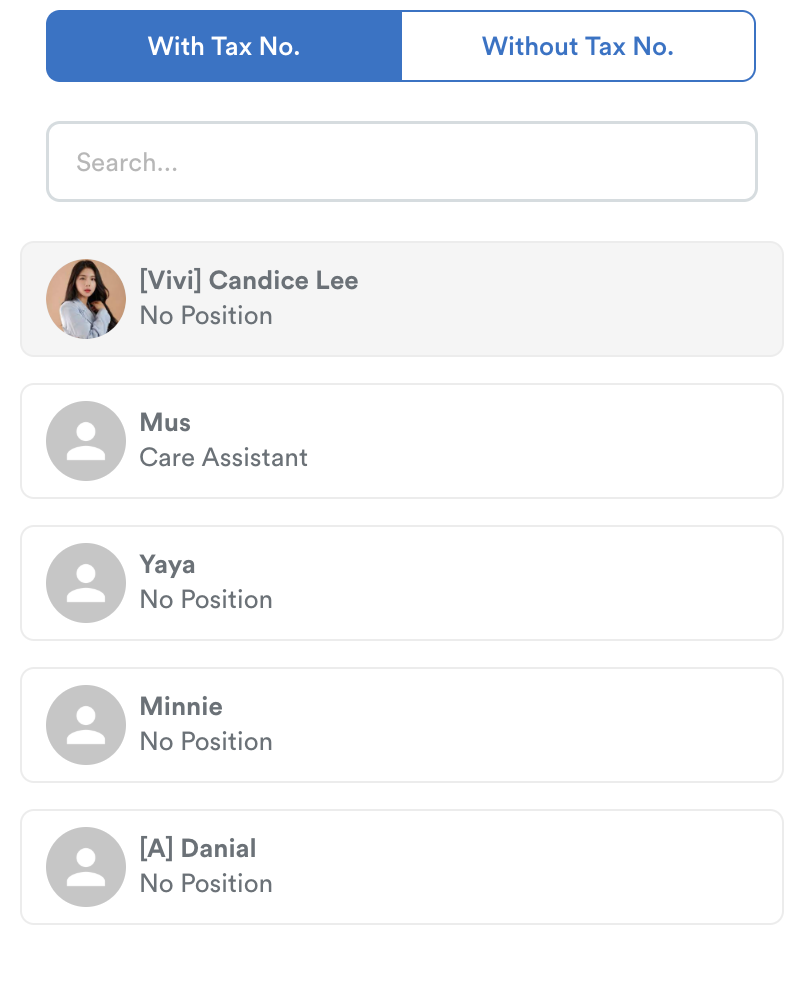This screenshot has width=808, height=986.
Task: Switch to the Without Tax No. tab
Action: [x=578, y=46]
